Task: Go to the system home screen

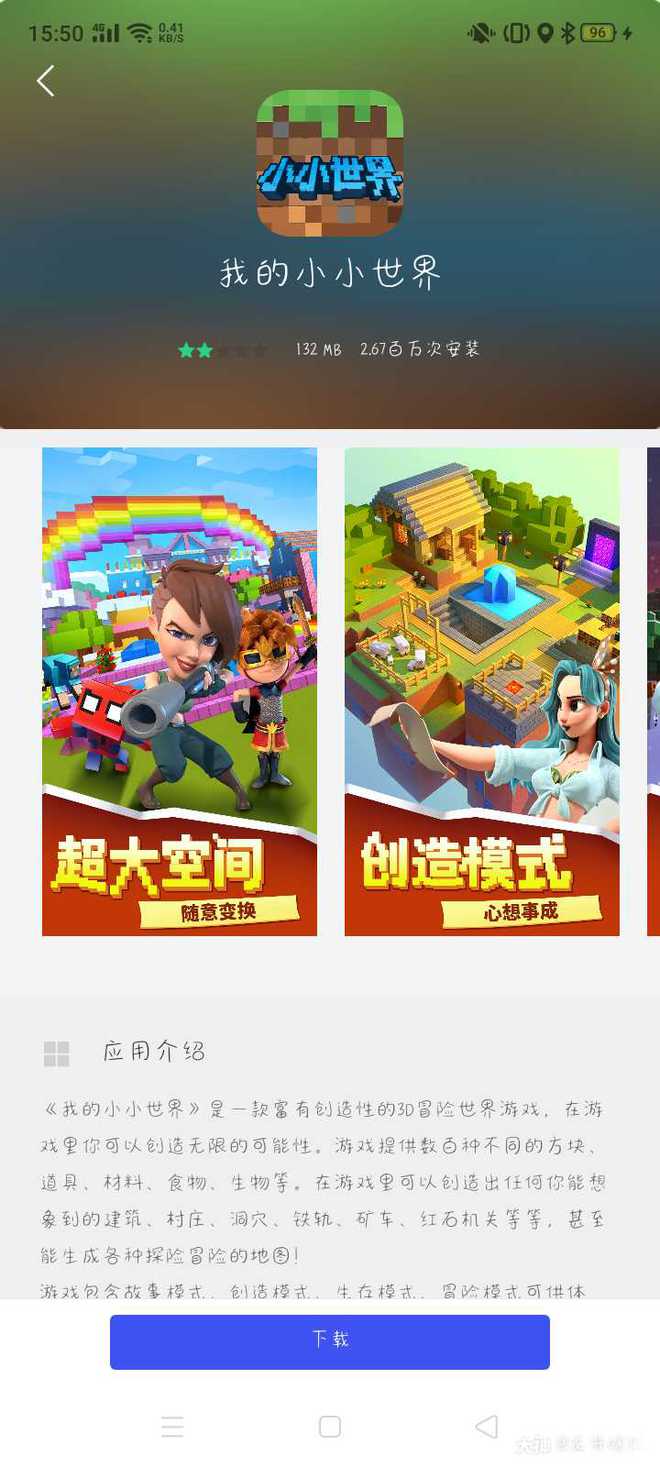Action: click(330, 1427)
